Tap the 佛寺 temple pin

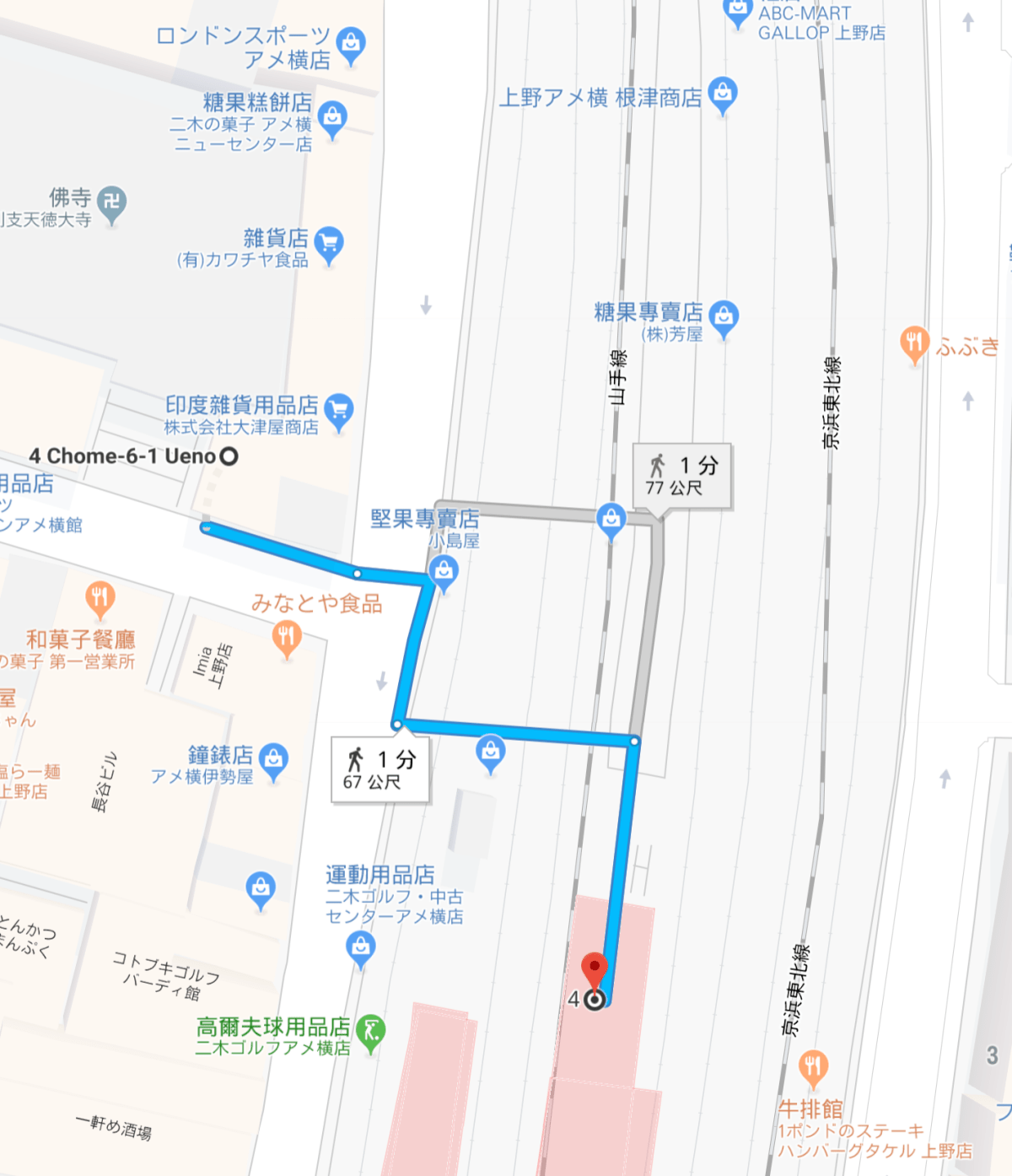tap(111, 203)
